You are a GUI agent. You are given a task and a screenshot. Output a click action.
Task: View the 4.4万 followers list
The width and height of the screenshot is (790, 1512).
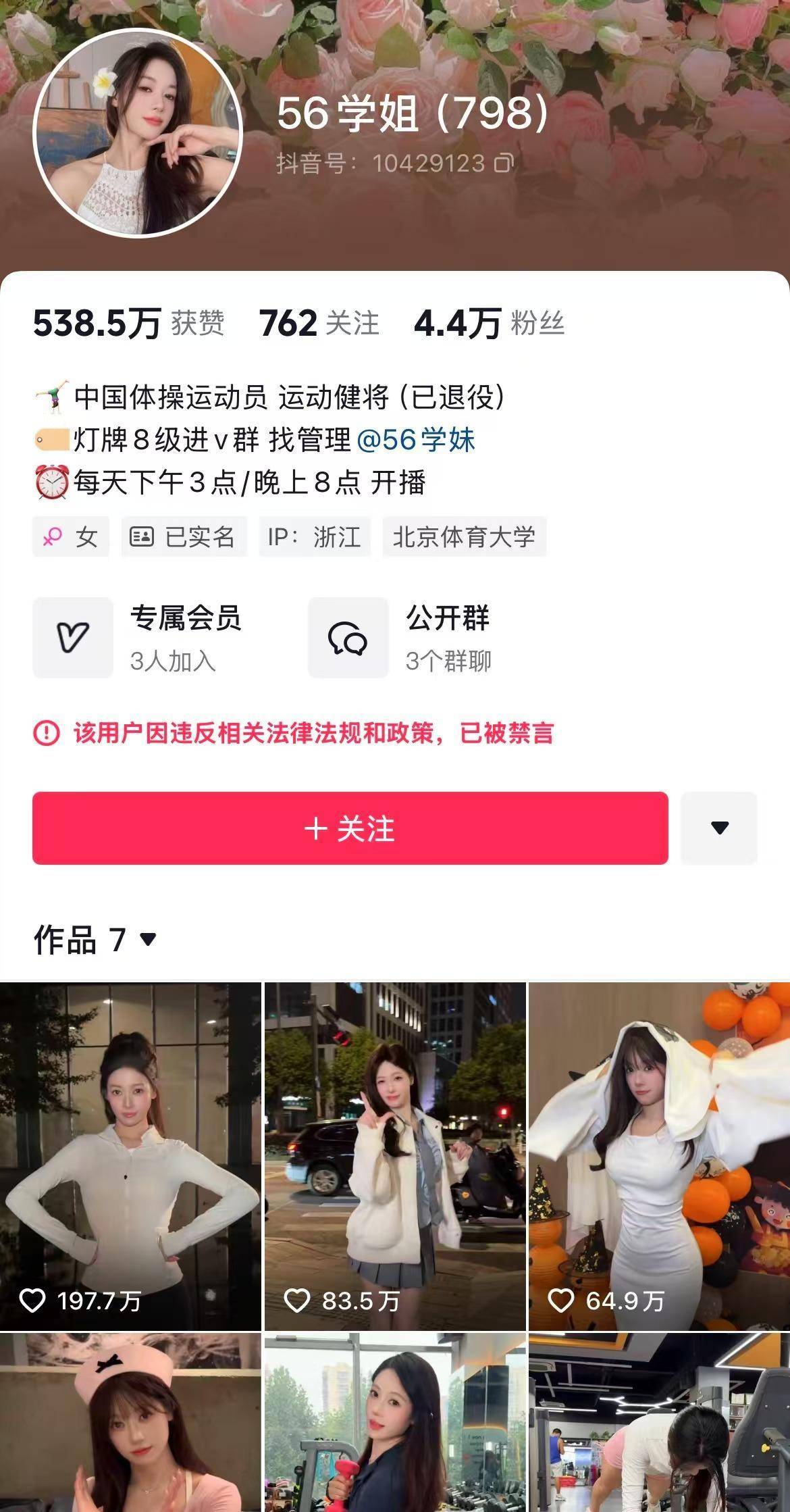[489, 323]
